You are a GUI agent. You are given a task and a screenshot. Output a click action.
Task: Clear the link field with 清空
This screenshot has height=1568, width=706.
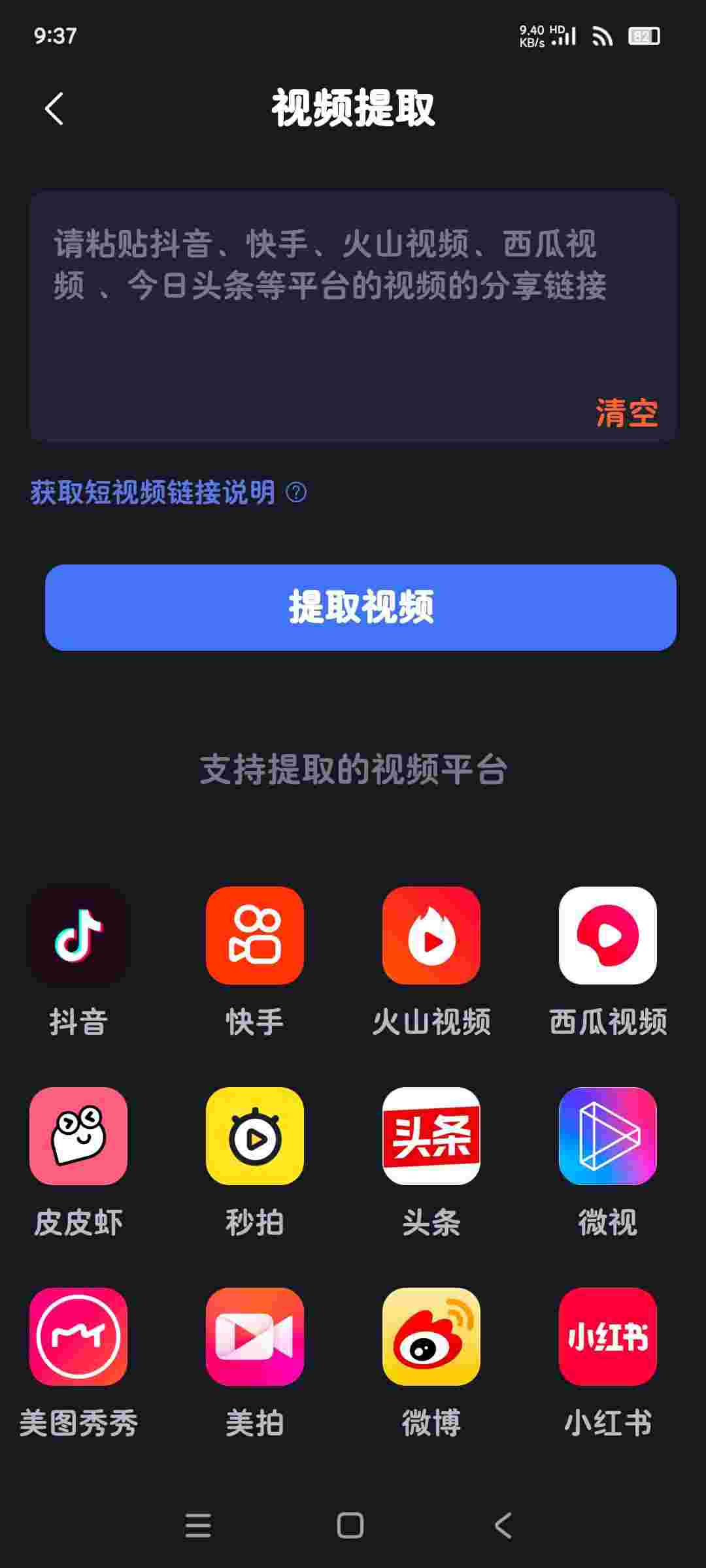point(626,413)
